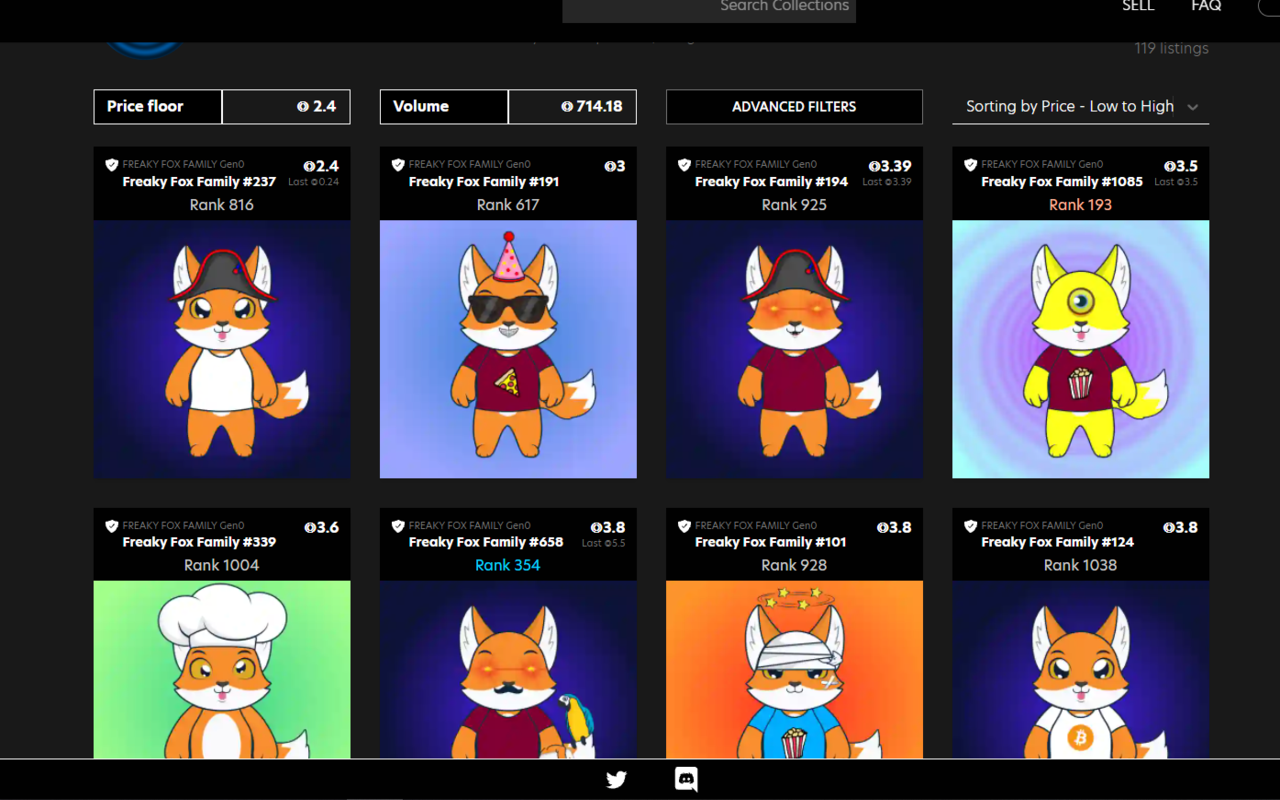Open the Twitter link

pos(616,780)
